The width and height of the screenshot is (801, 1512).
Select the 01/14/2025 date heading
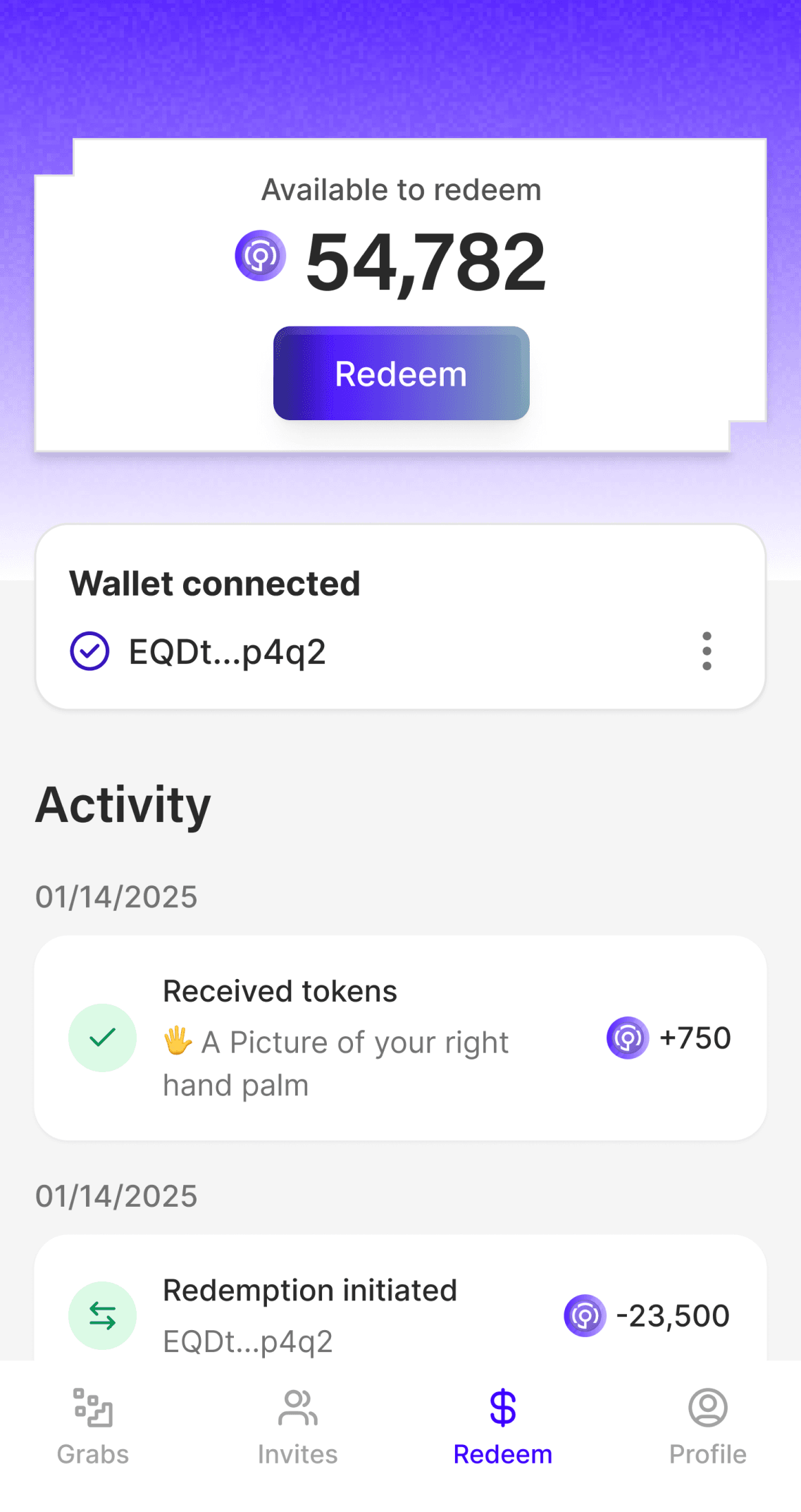[116, 896]
